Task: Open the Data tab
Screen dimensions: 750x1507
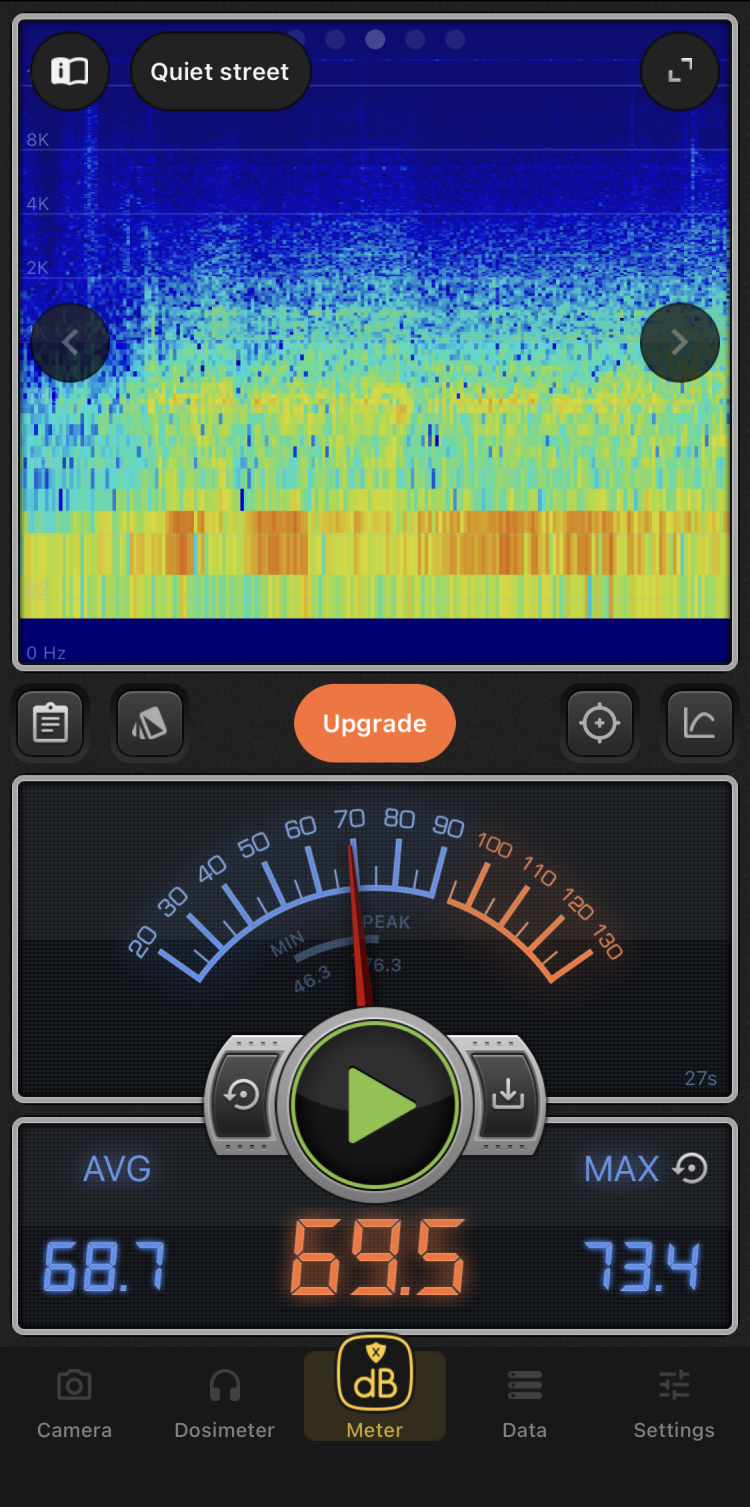Action: pos(524,1404)
